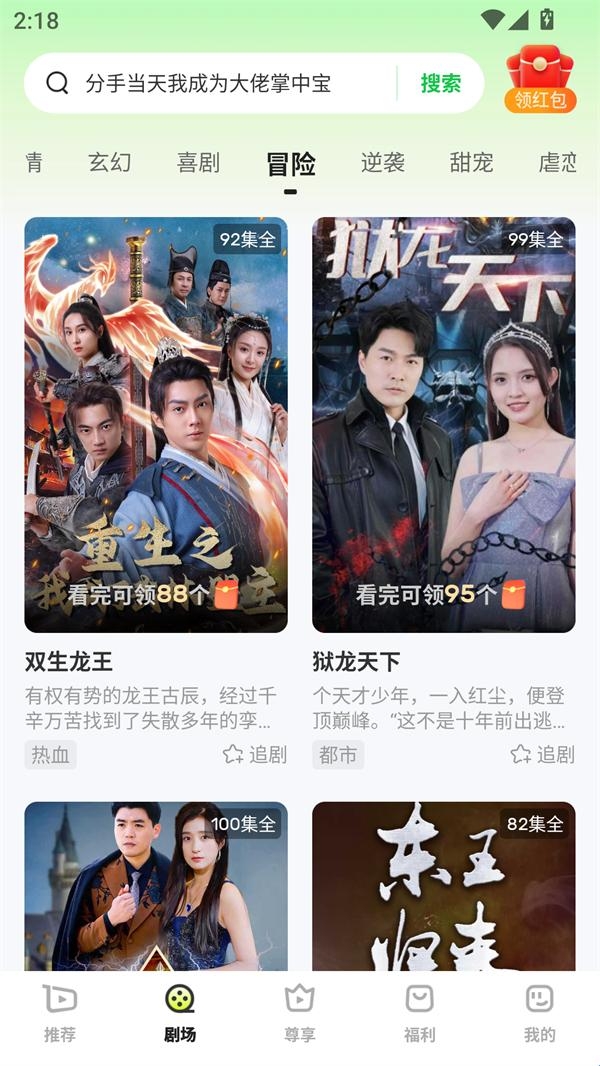Tap the 都市 tag under 狱龙天下
Screen dimensions: 600x1066
(338, 754)
